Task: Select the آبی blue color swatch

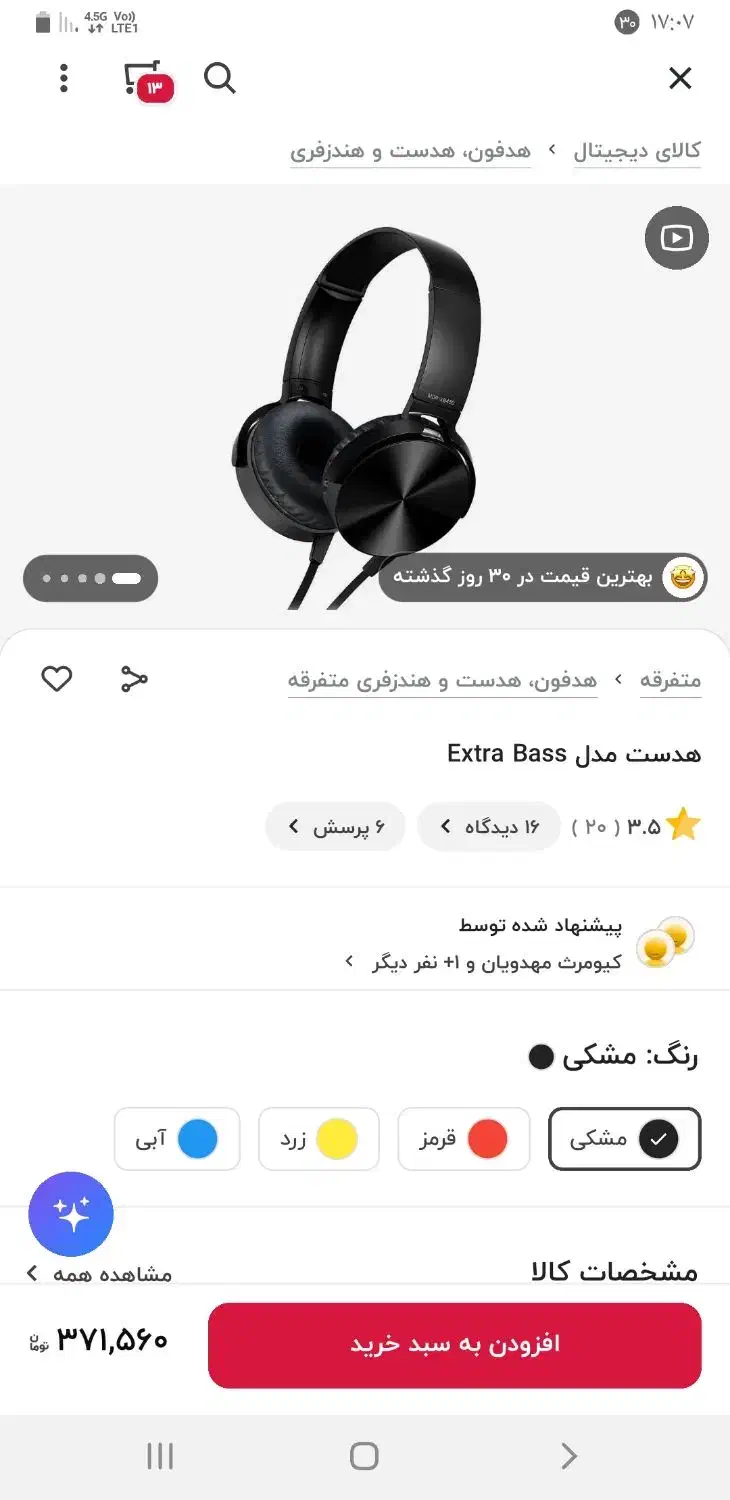Action: [177, 1139]
